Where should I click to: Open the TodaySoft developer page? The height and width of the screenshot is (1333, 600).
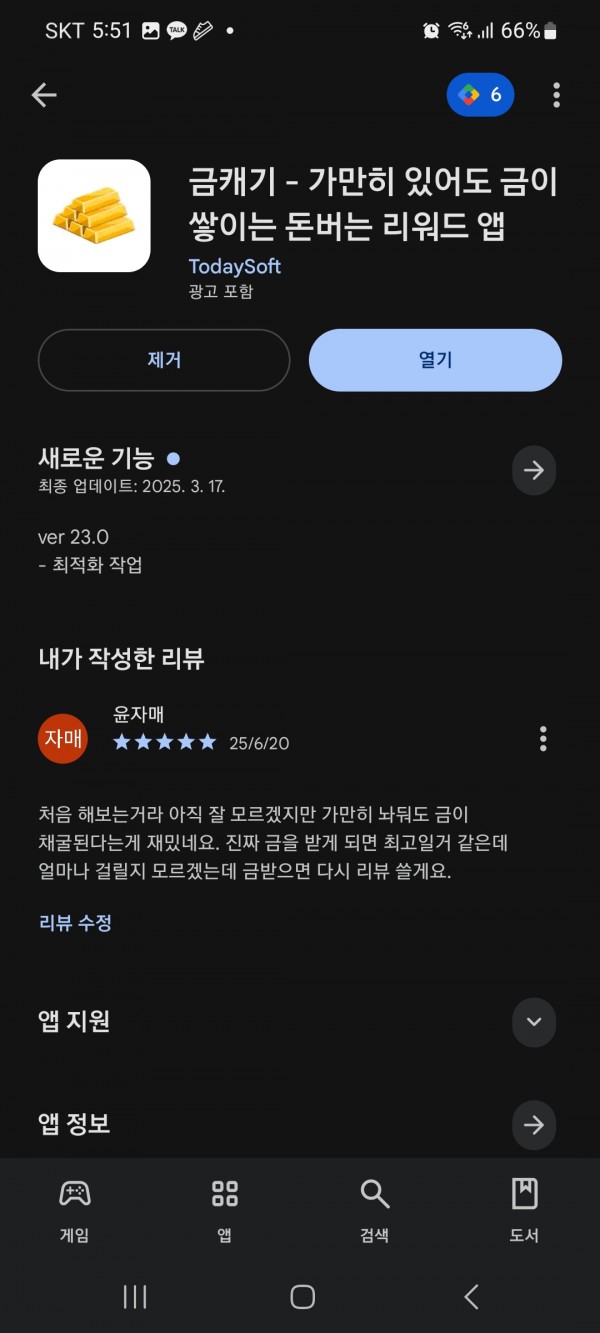click(x=235, y=266)
